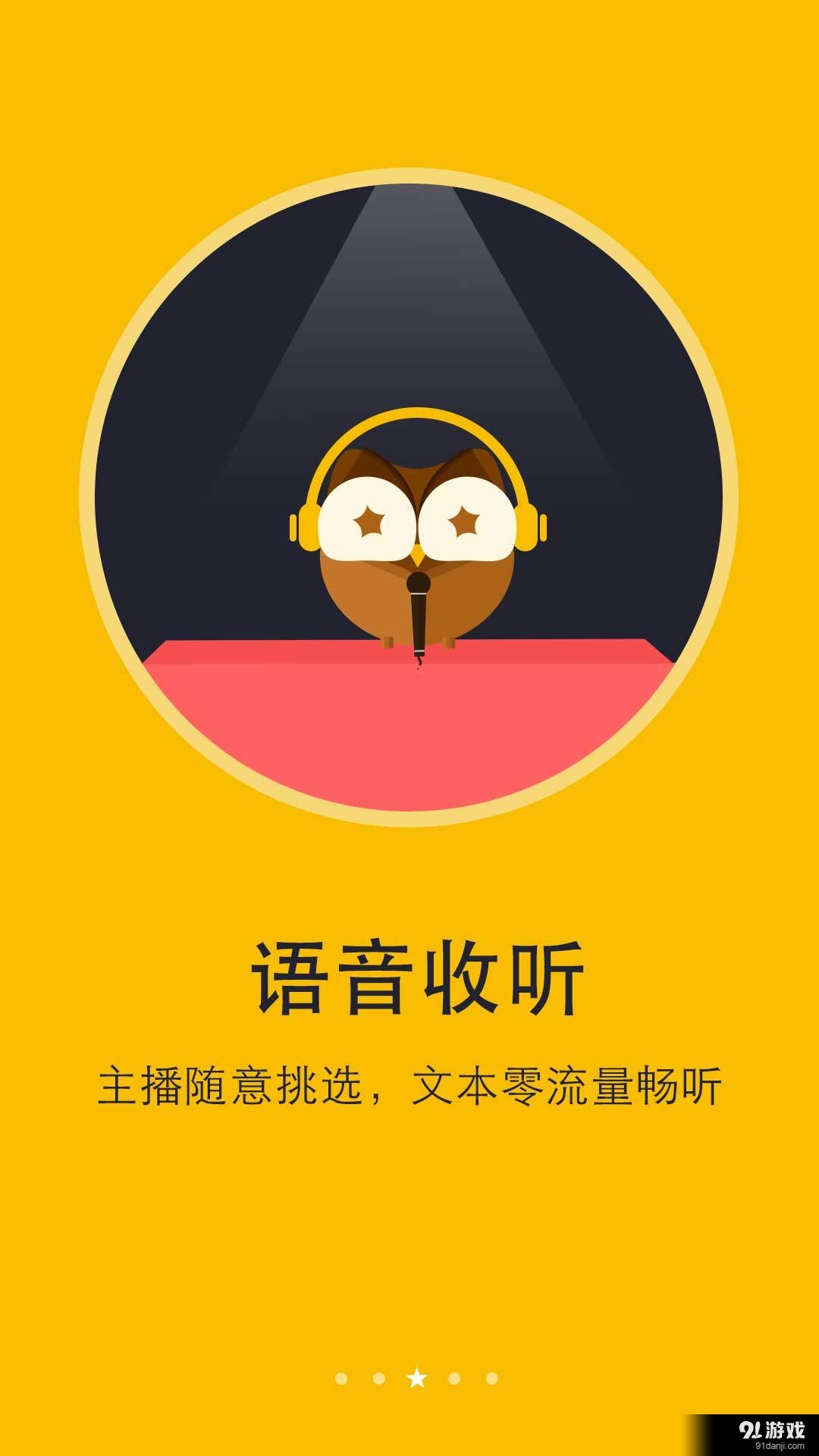Click the 主播随意挑选 subtitle text
Screen dimensions: 819x1456
point(409,1081)
